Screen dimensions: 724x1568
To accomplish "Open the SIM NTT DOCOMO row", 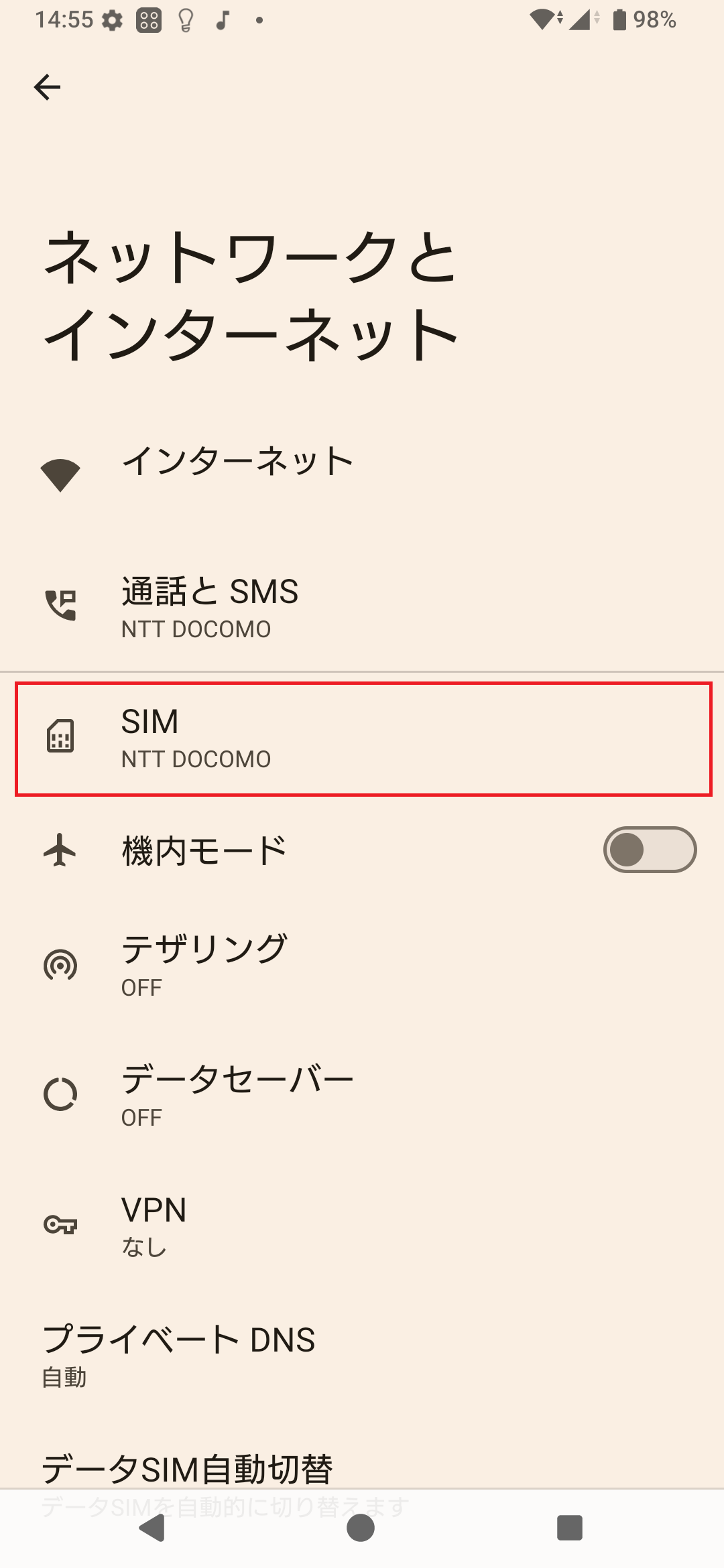I will click(x=362, y=739).
